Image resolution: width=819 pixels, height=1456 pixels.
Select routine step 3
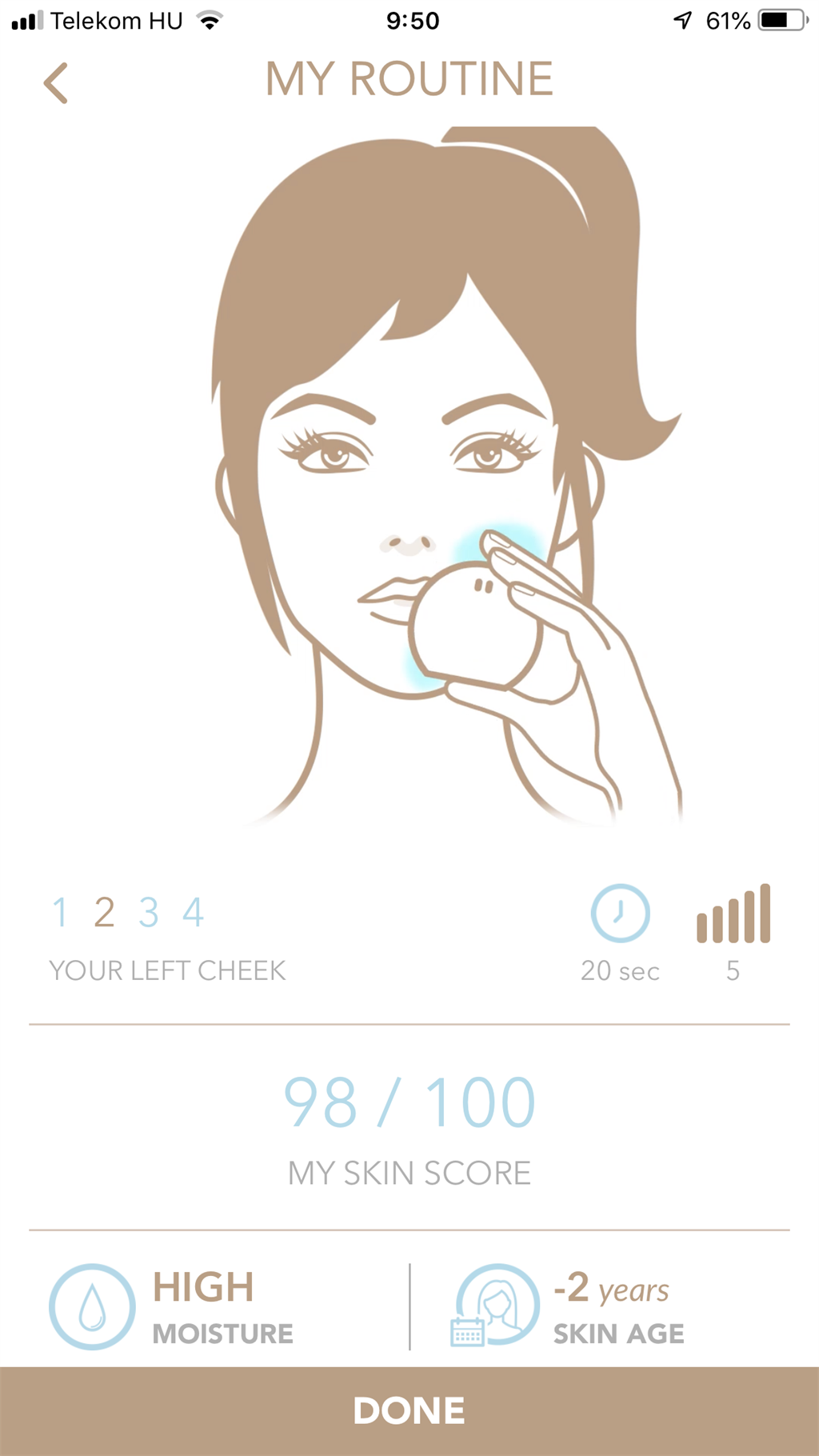pyautogui.click(x=149, y=912)
